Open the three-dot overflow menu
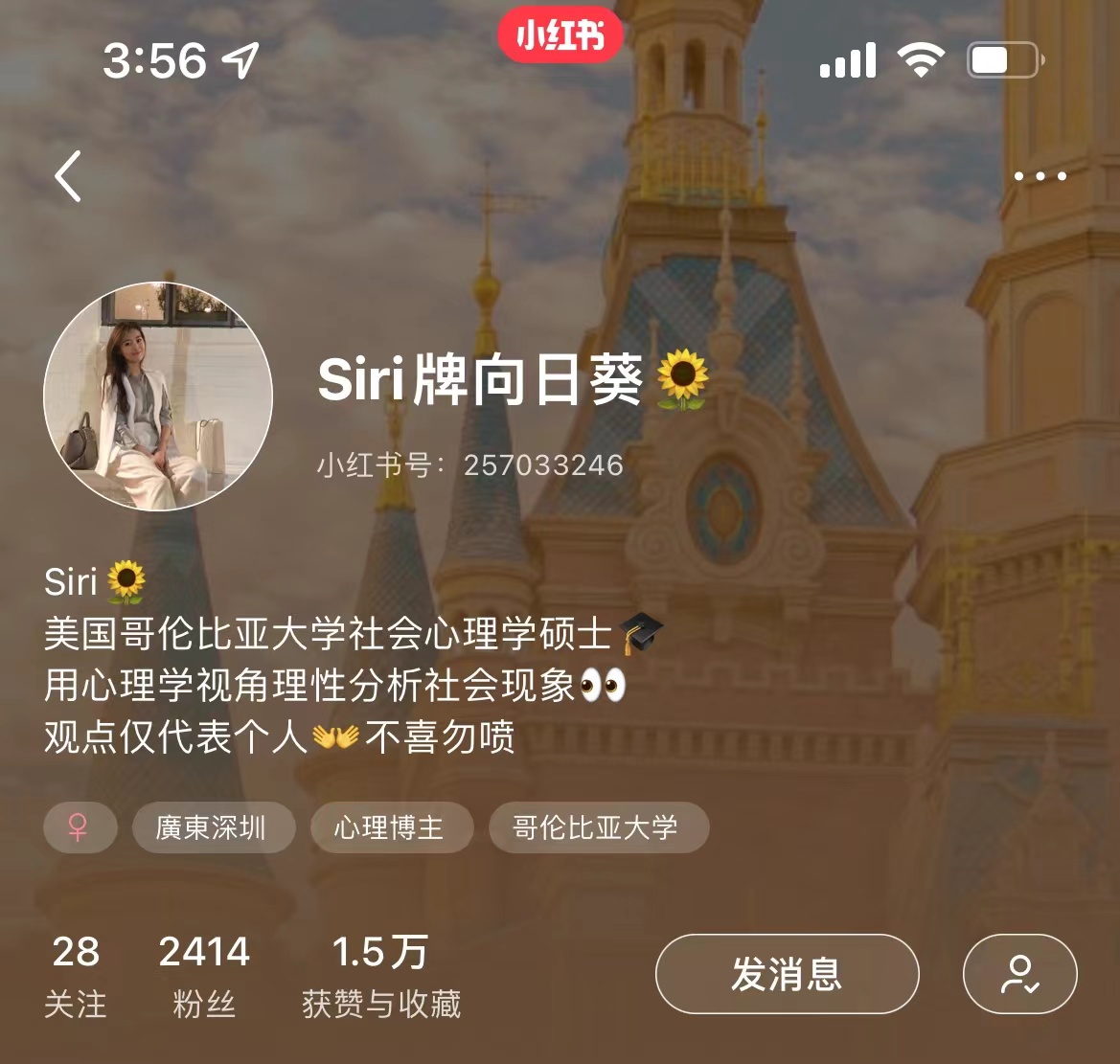 coord(1040,176)
